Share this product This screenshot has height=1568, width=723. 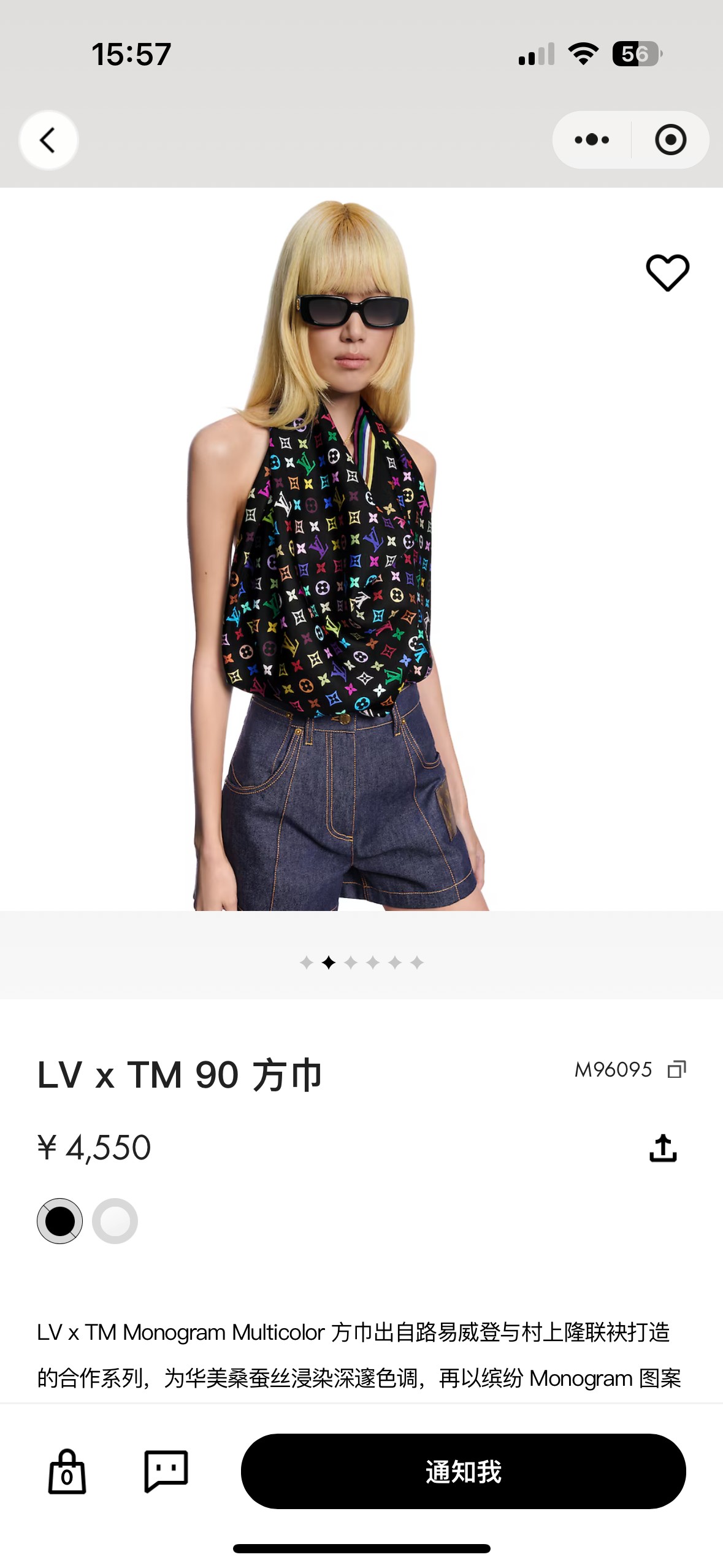pyautogui.click(x=663, y=1148)
